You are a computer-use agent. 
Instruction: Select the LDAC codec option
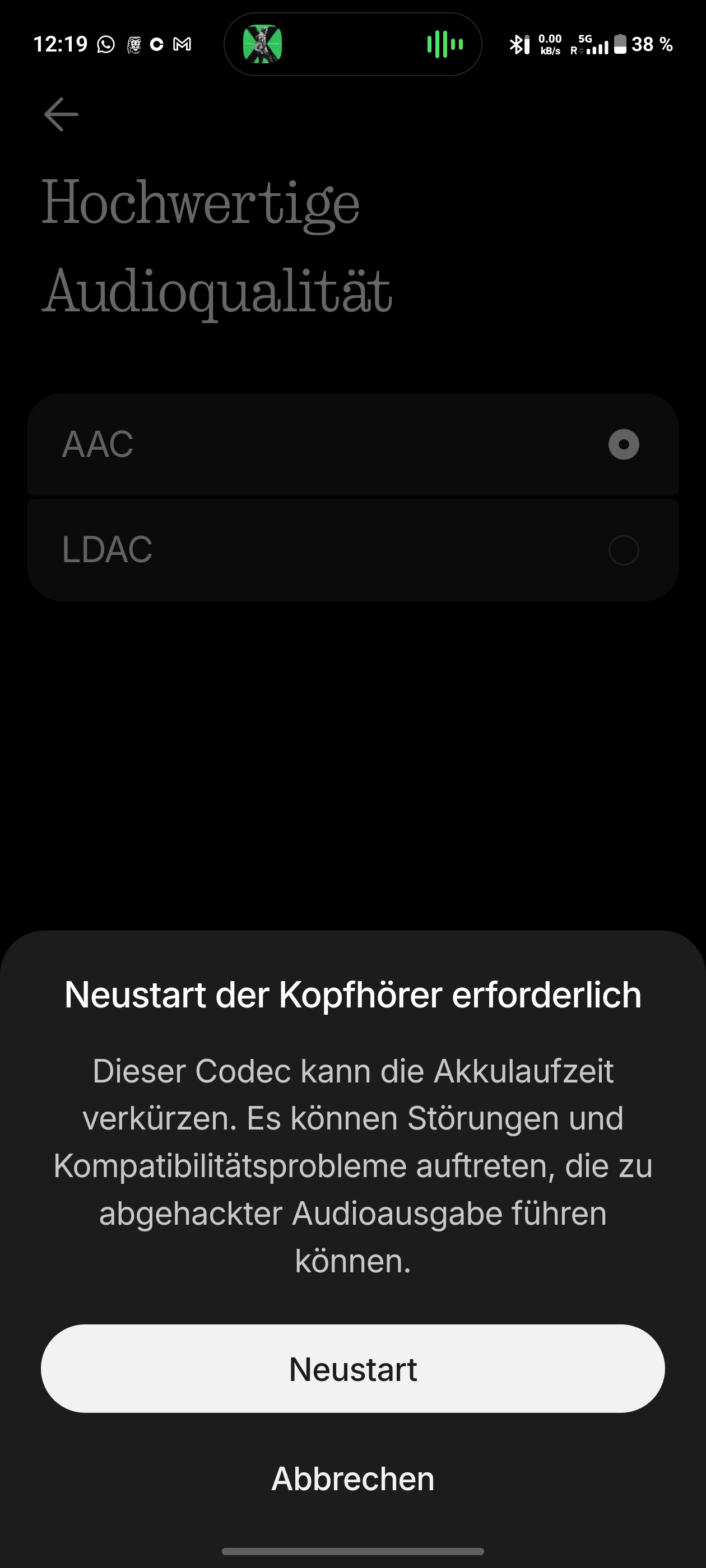(352, 550)
